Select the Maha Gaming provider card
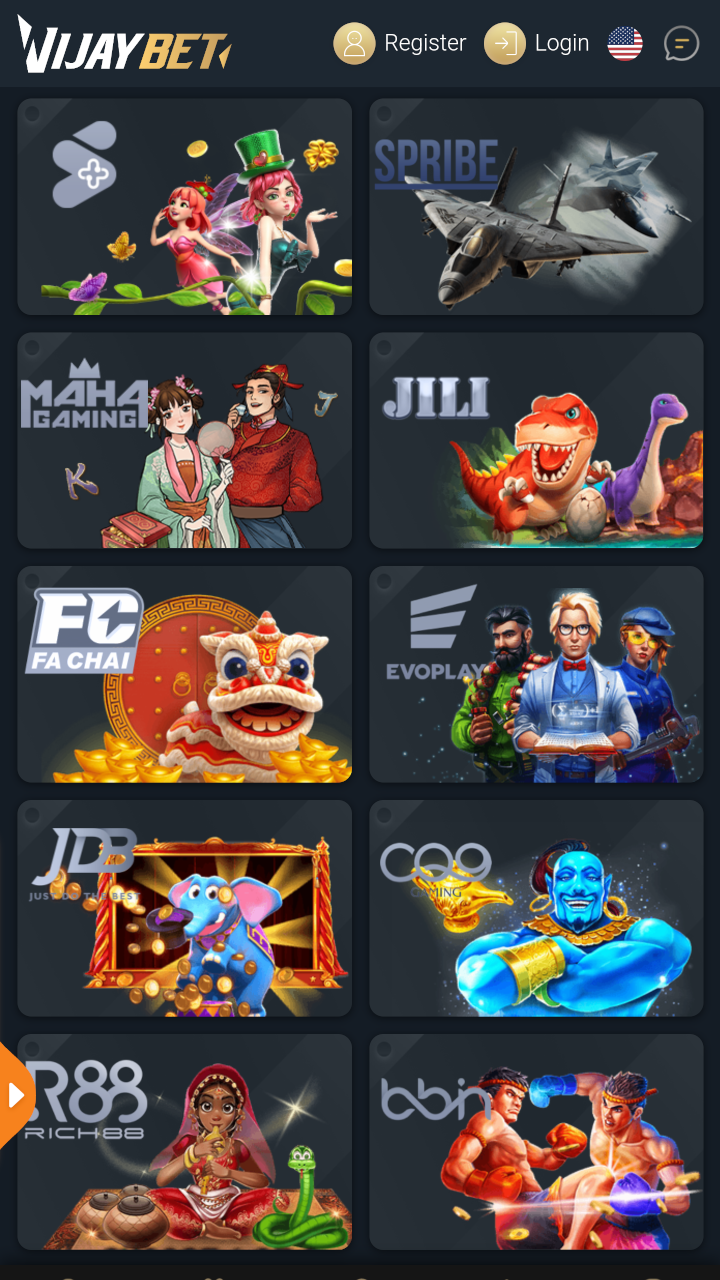720x1280 pixels. point(184,440)
